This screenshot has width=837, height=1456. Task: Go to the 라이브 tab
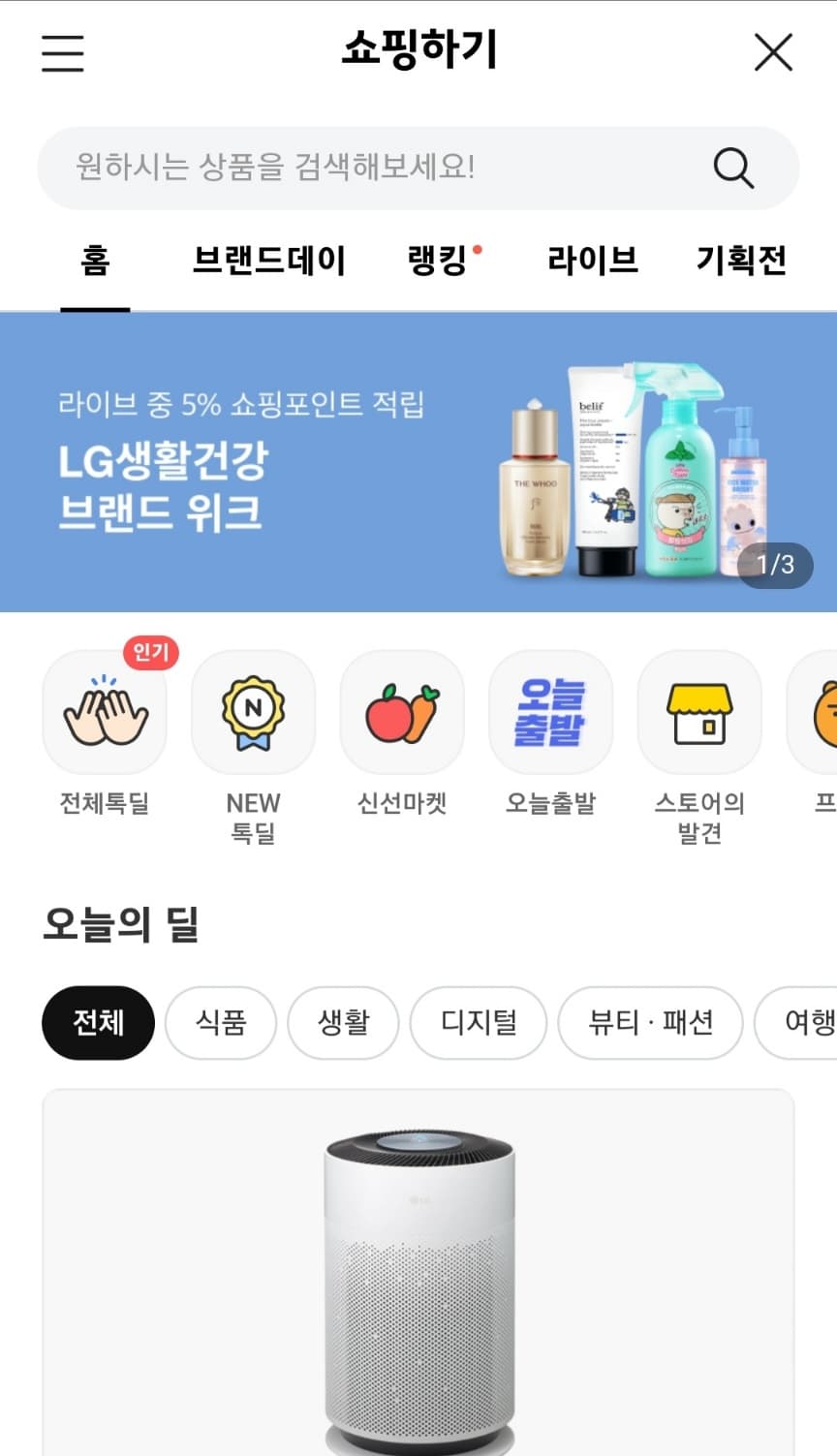point(591,260)
